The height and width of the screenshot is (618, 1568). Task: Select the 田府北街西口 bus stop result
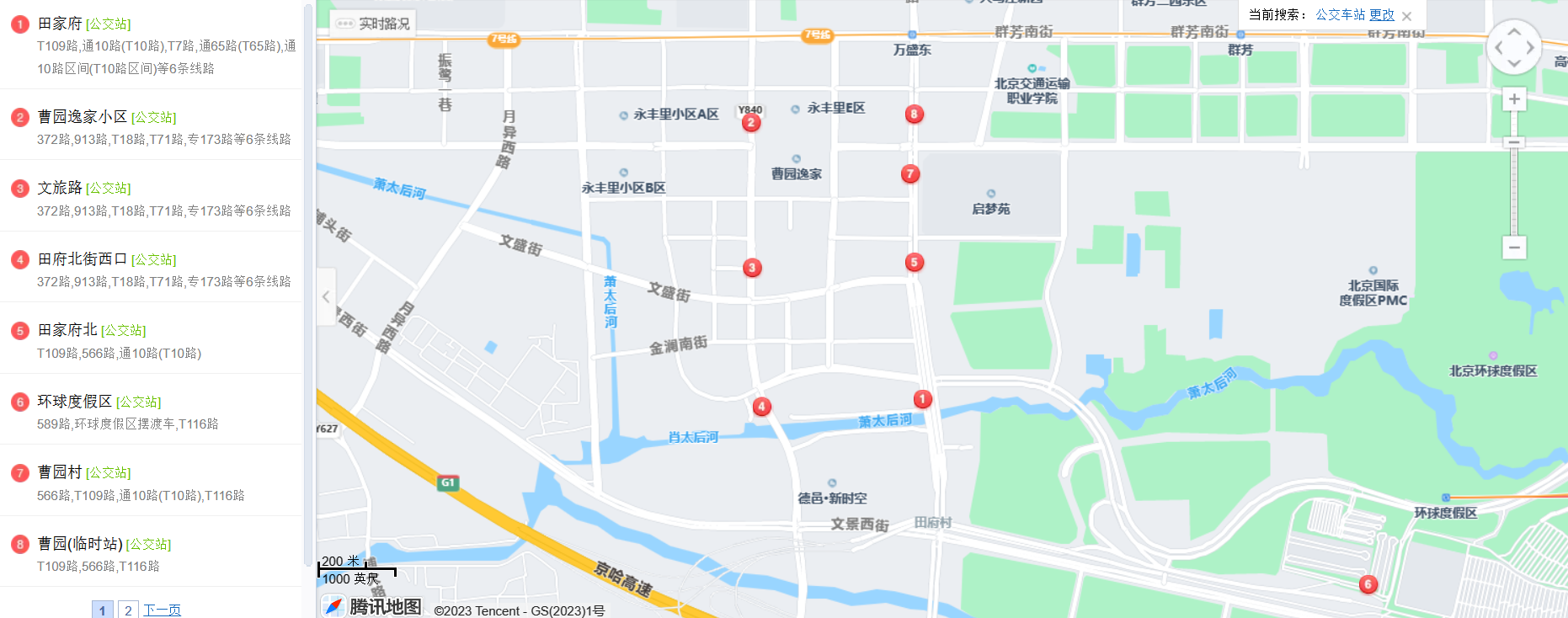83,259
